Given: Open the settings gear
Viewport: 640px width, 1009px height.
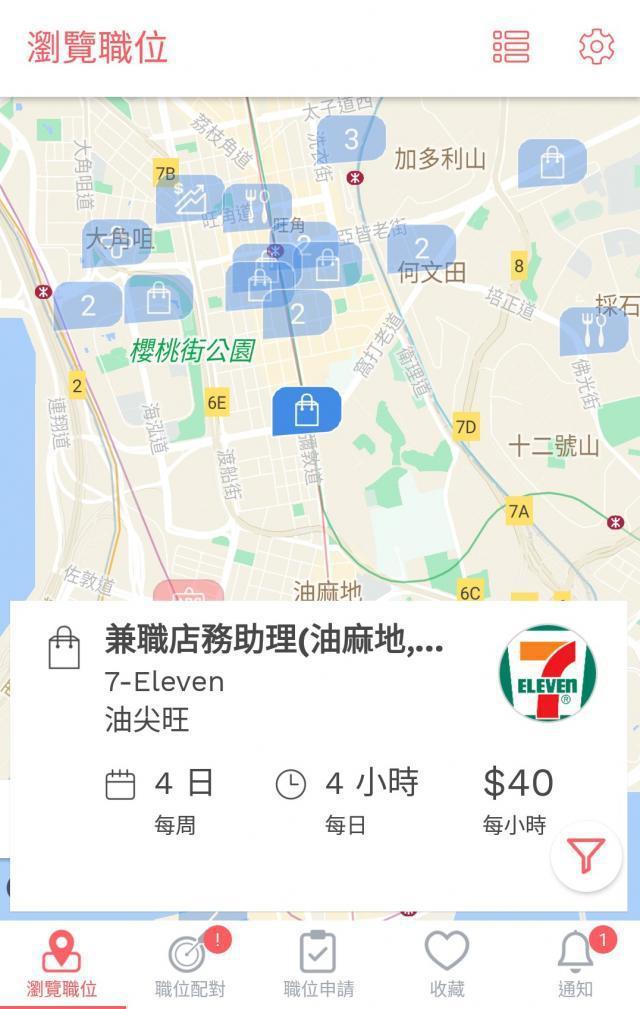Looking at the screenshot, I should coord(596,47).
